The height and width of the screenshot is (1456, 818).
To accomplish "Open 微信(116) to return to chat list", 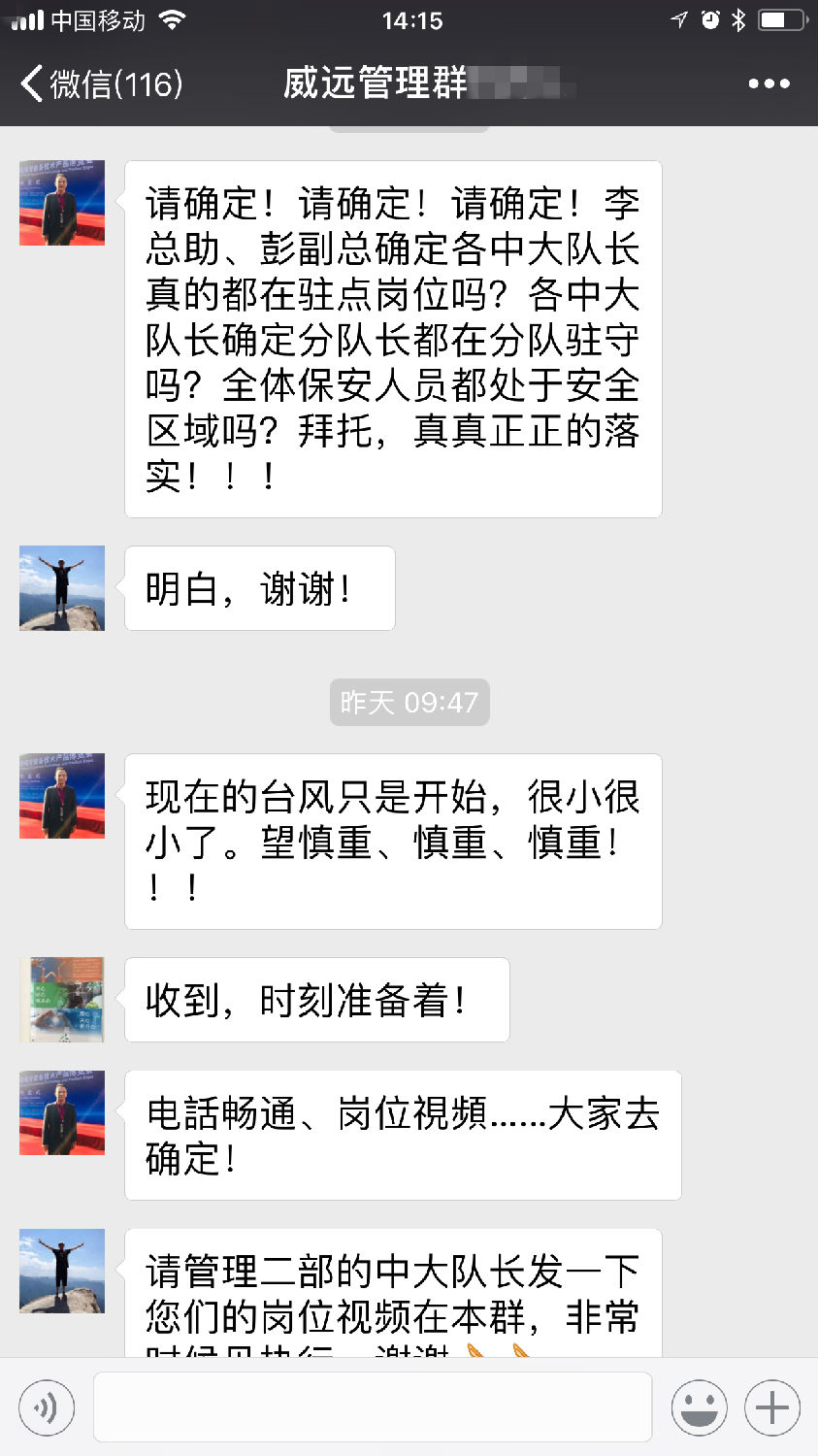I will coord(107,85).
